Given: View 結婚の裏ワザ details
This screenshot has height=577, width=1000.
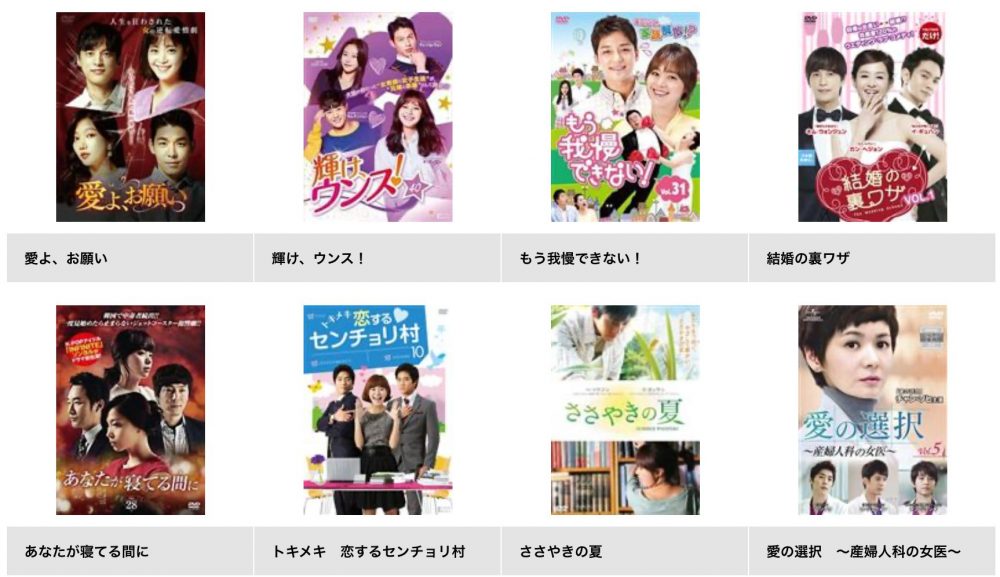Looking at the screenshot, I should point(872,117).
